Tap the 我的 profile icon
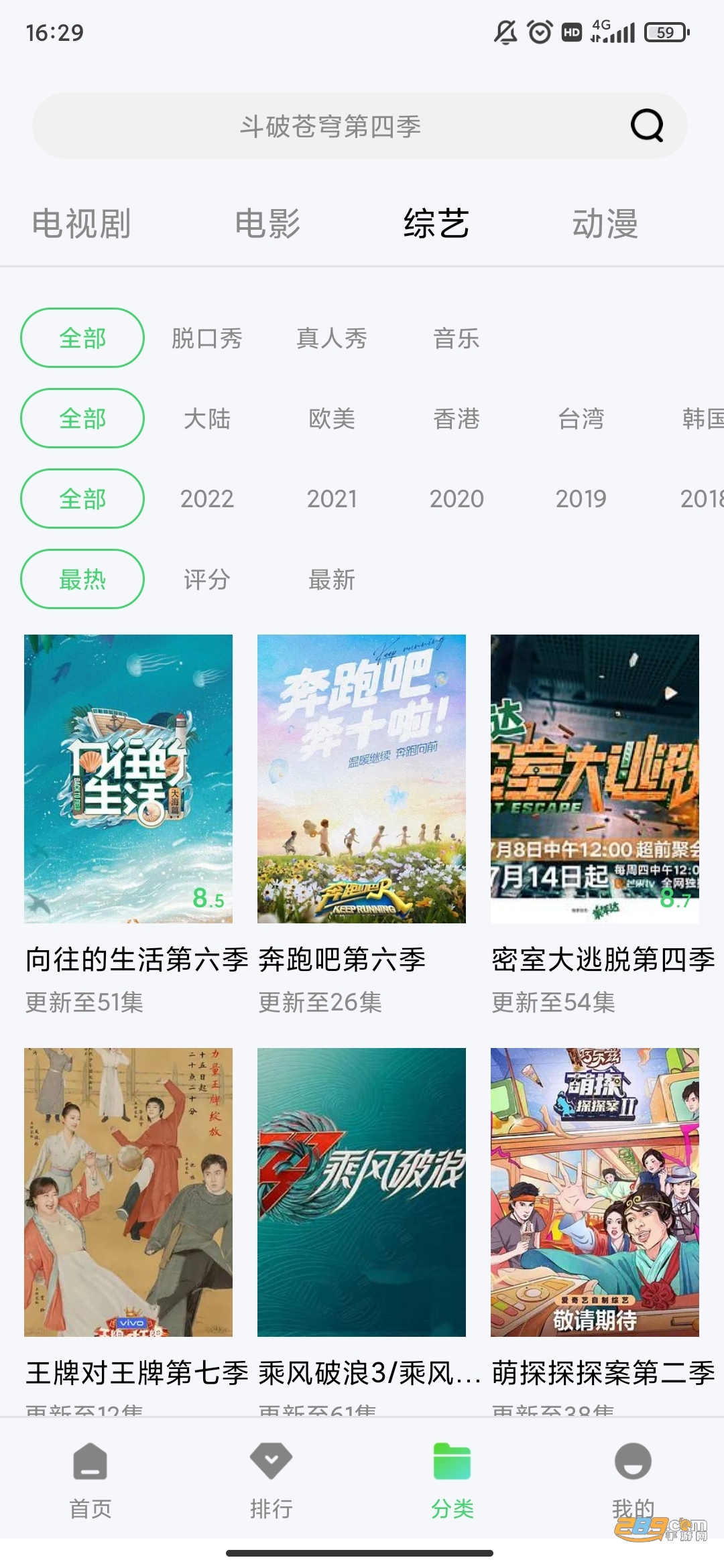 tap(633, 1461)
